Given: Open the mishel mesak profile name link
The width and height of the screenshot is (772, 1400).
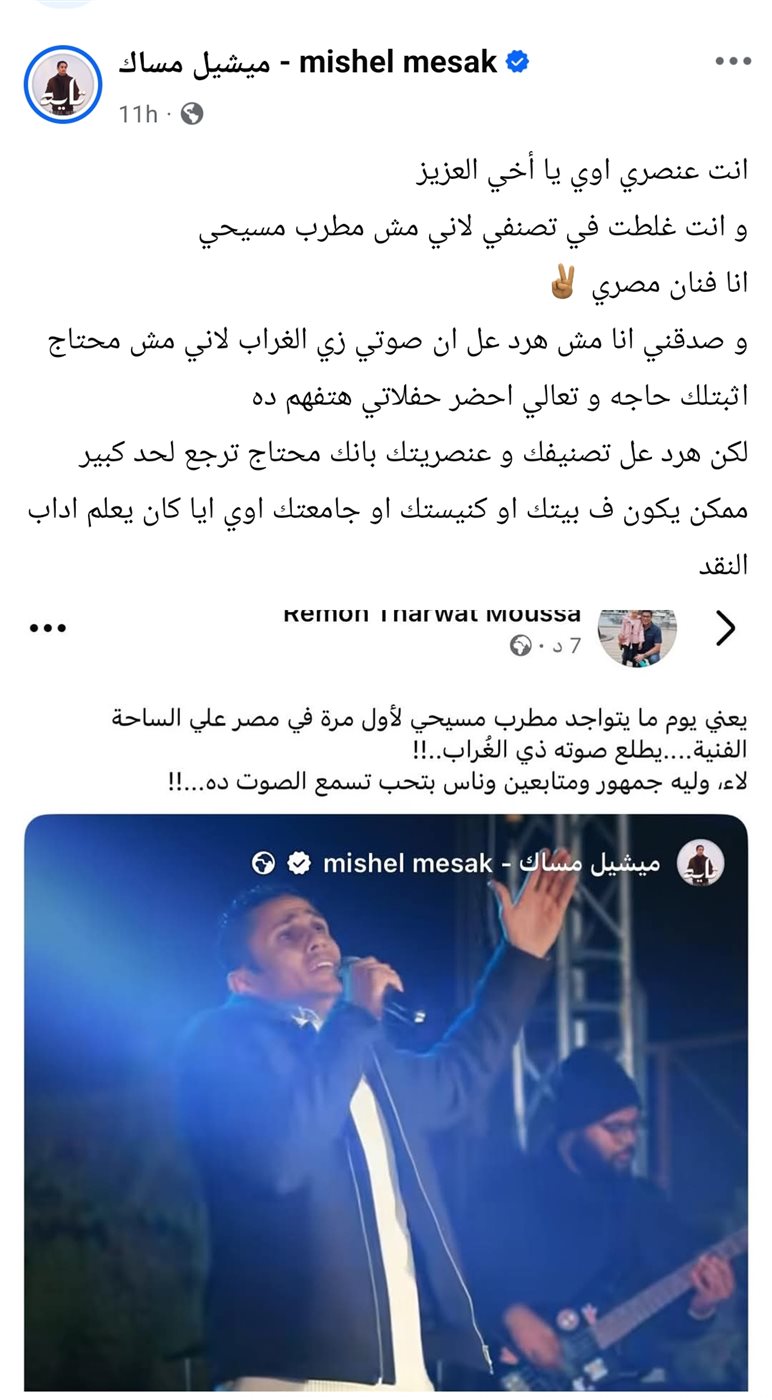Looking at the screenshot, I should pyautogui.click(x=308, y=63).
